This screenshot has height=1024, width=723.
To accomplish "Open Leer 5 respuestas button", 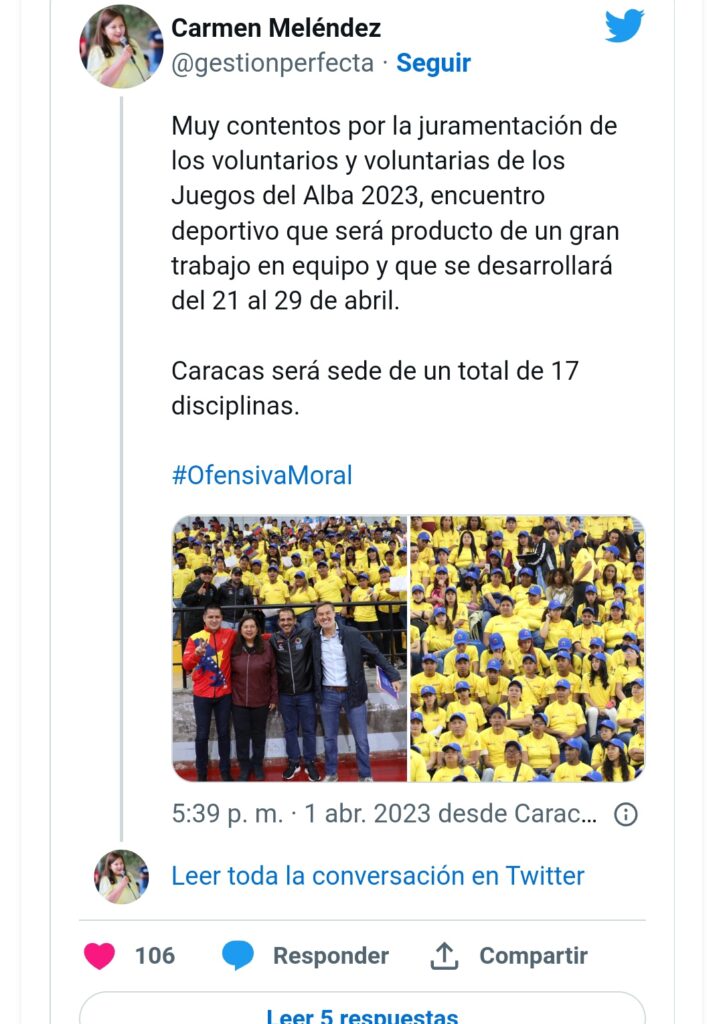I will click(362, 1012).
